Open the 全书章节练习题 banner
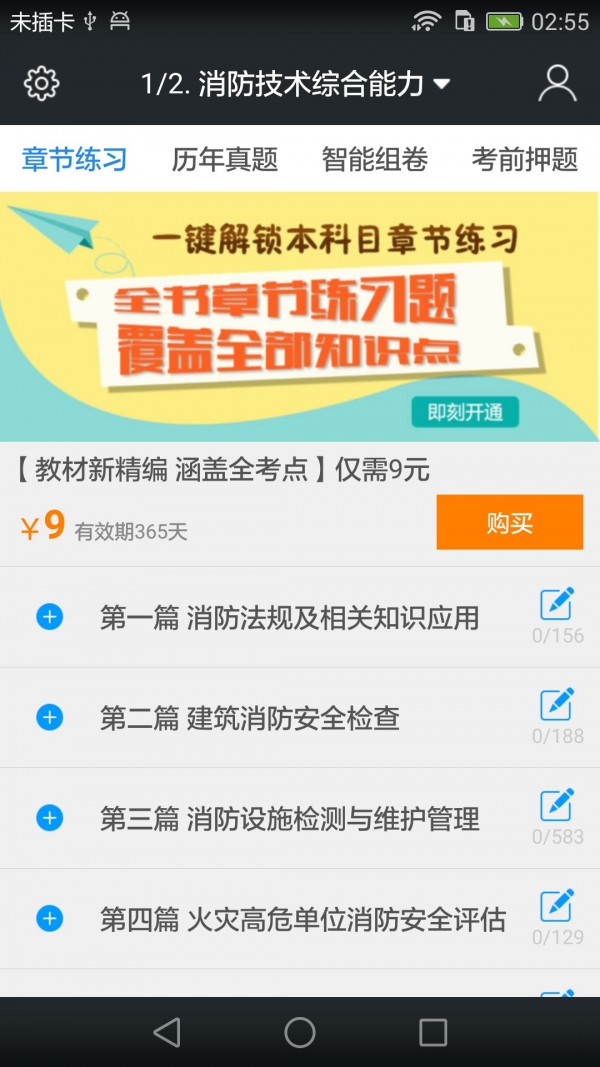Viewport: 600px width, 1067px height. (300, 316)
